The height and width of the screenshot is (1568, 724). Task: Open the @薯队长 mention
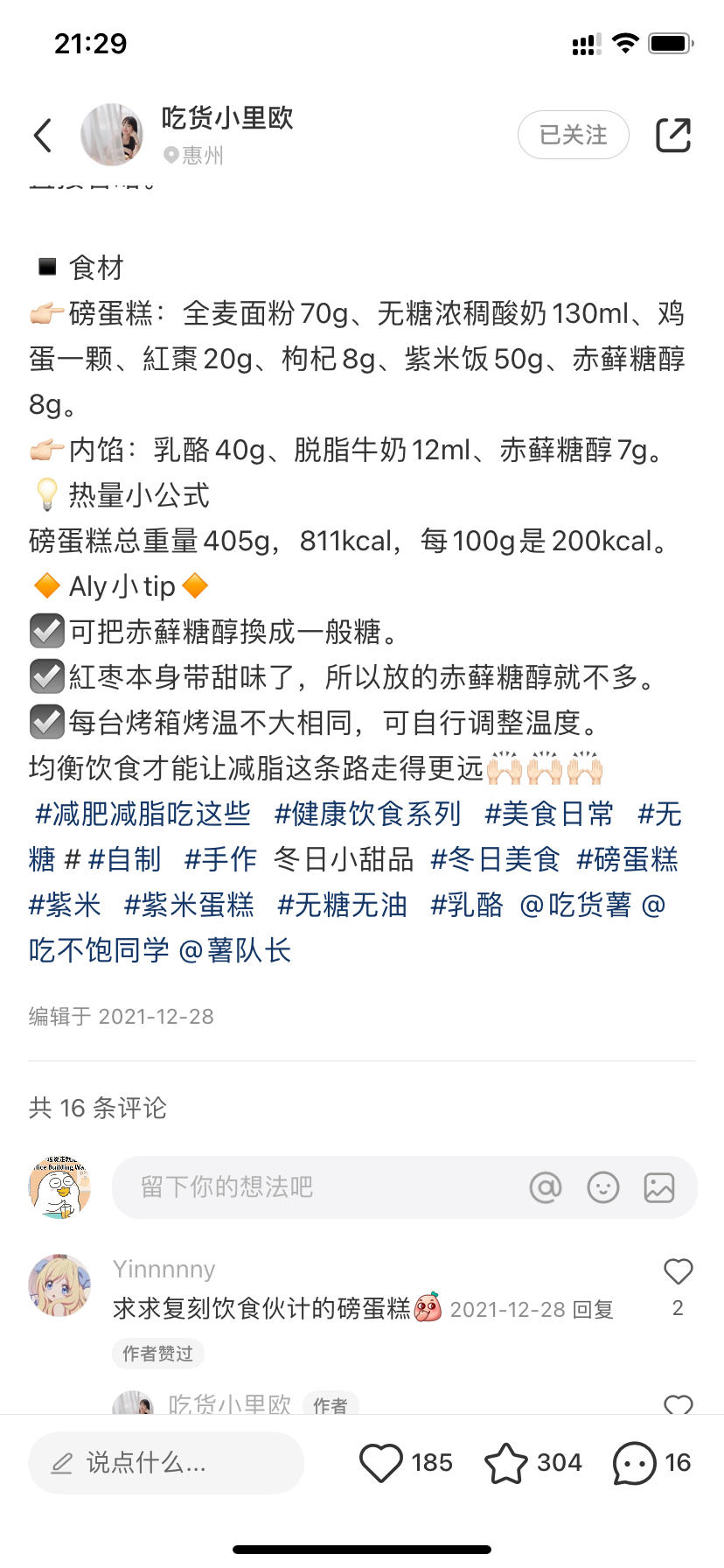[x=234, y=950]
